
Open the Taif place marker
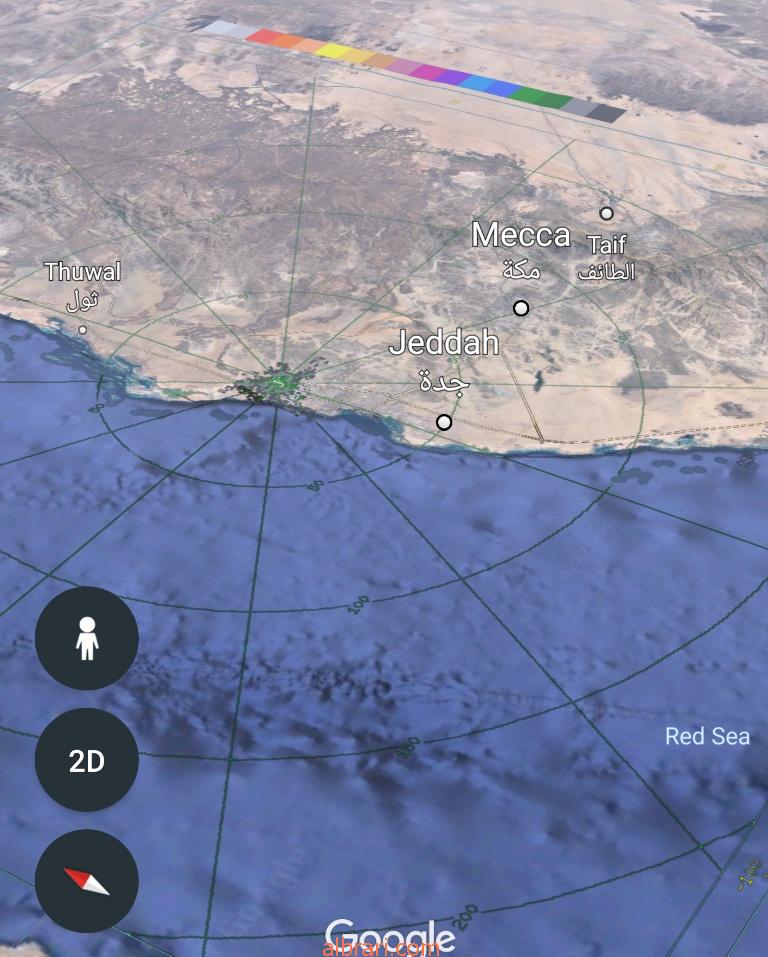click(606, 213)
